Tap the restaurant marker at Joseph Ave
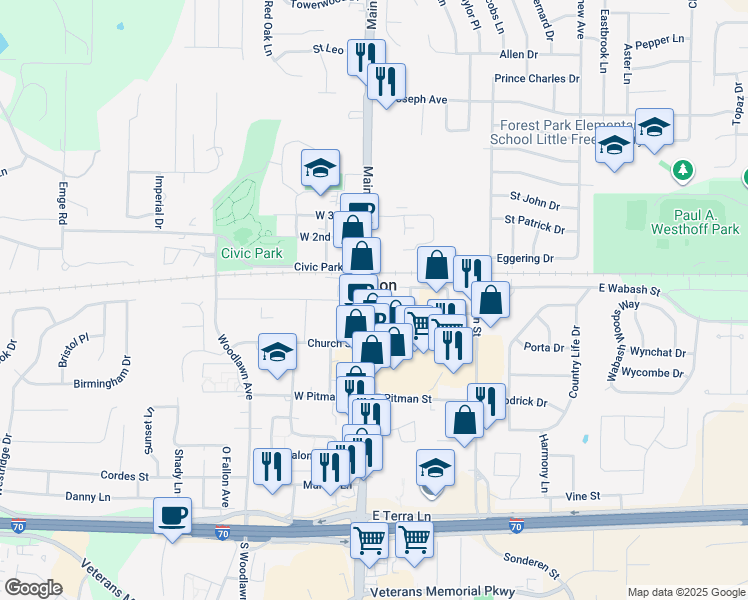748x600 pixels. [x=385, y=81]
